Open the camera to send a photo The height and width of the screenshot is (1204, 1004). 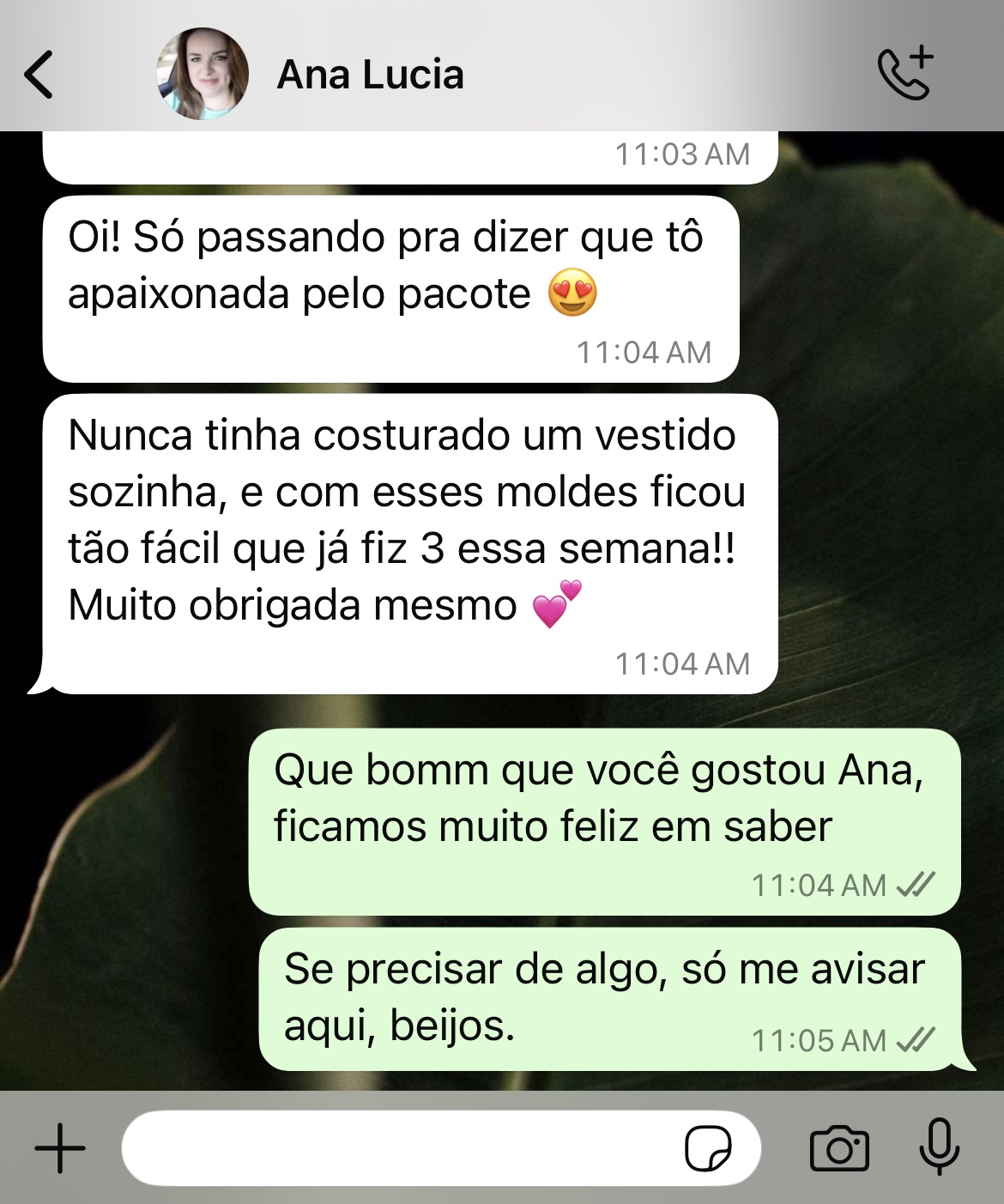(x=839, y=1148)
